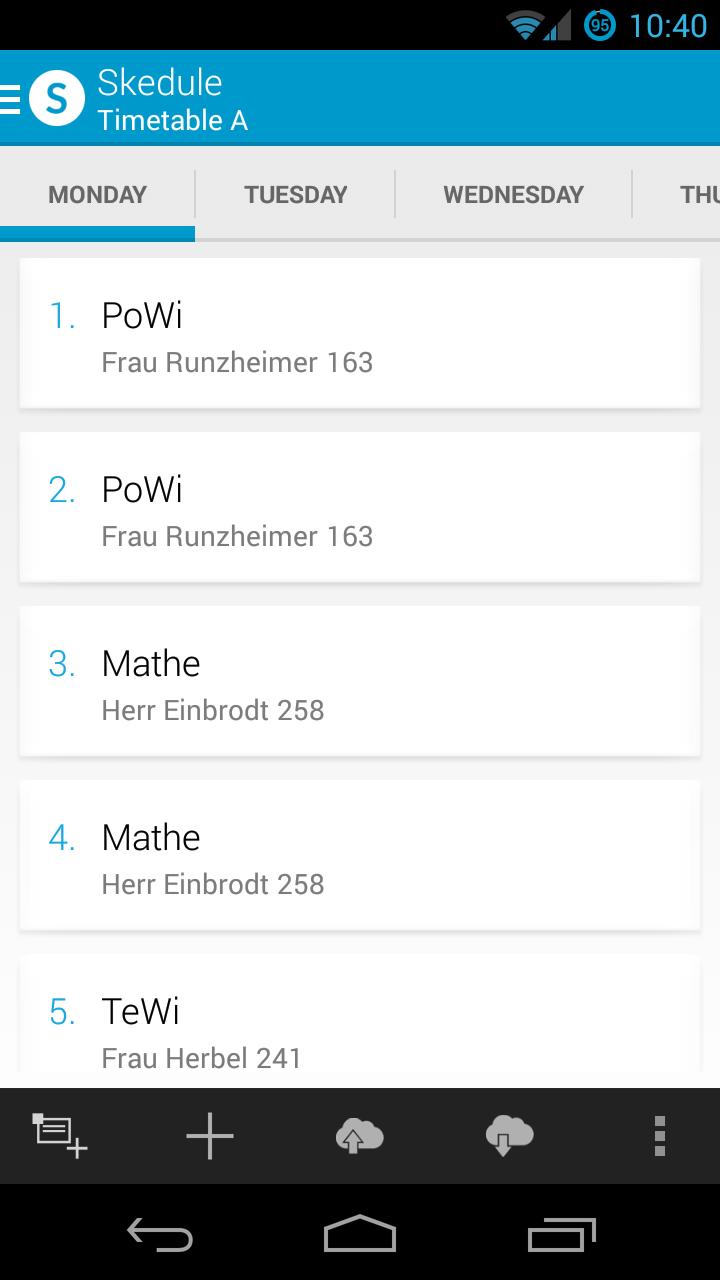
Task: Open lesson 3 Mathe card
Action: pyautogui.click(x=360, y=681)
